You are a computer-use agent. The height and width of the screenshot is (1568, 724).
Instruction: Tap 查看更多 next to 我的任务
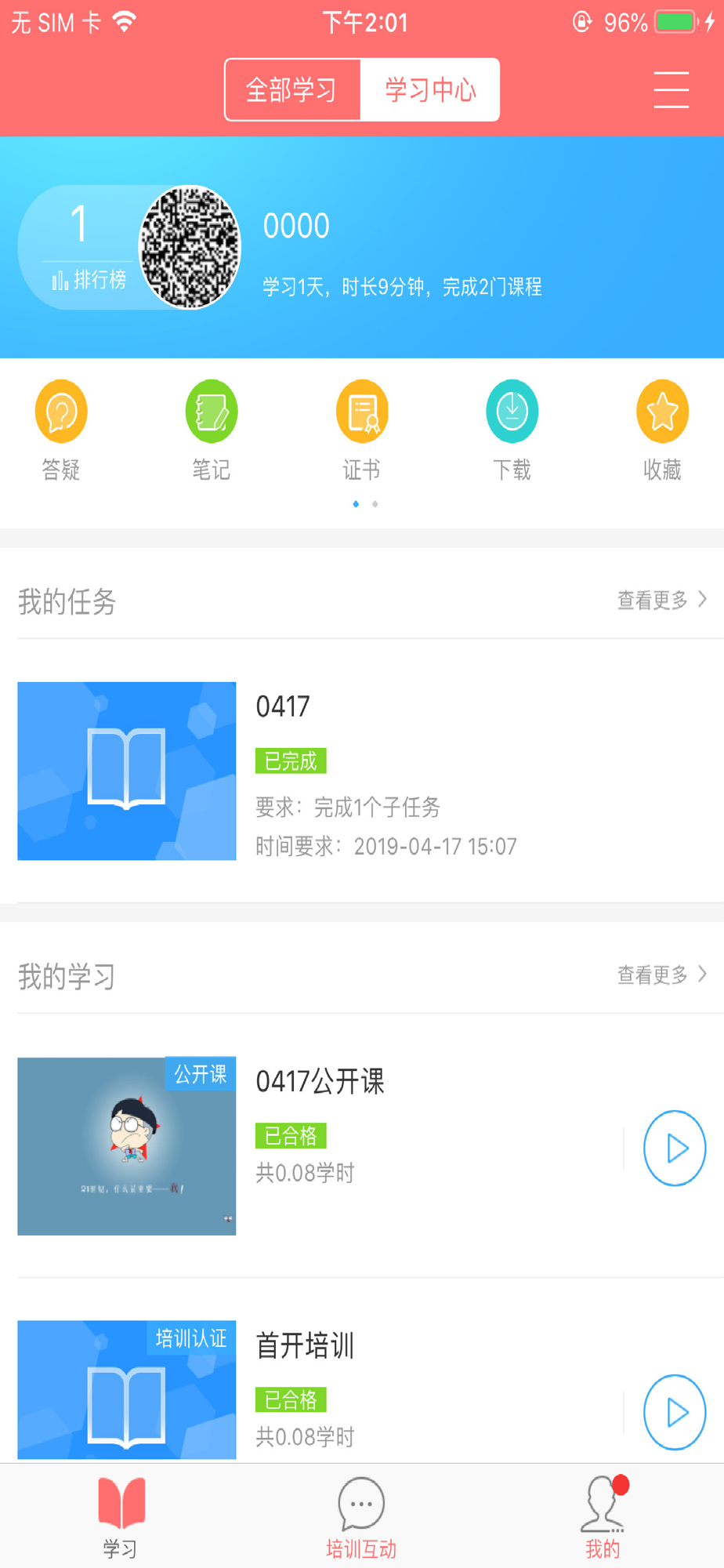661,601
